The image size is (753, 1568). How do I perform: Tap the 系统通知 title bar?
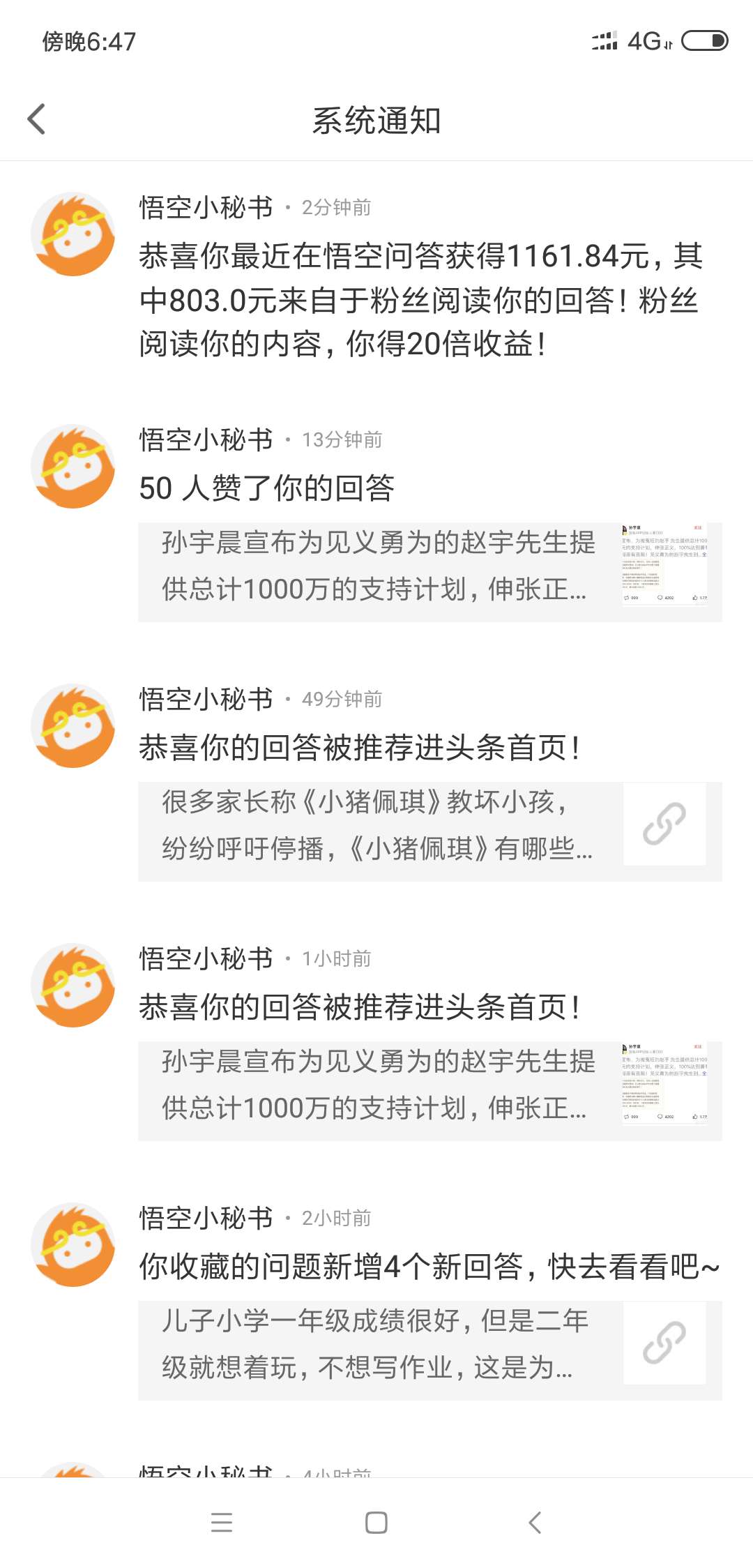[x=376, y=119]
